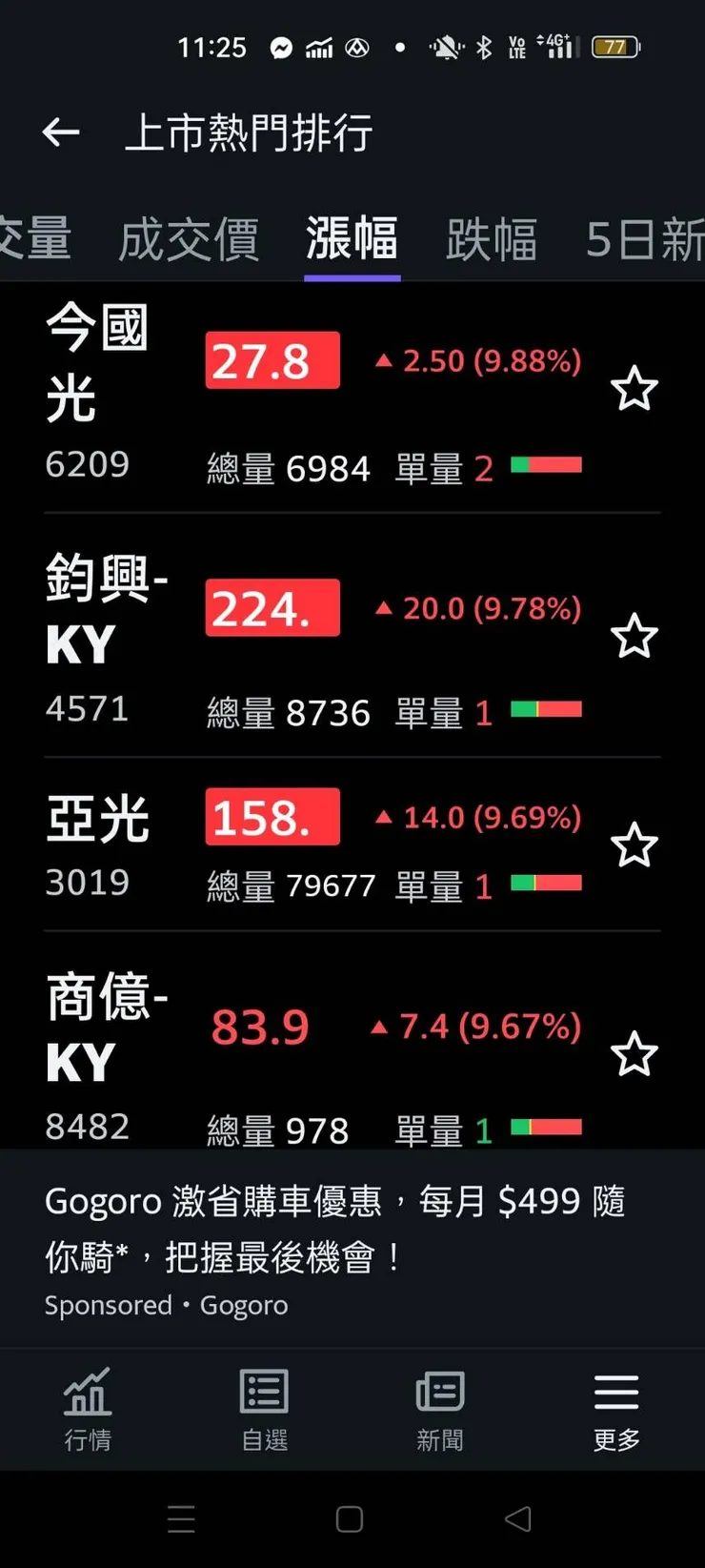Tap the system home button
This screenshot has height=1568, width=705.
[x=350, y=1518]
